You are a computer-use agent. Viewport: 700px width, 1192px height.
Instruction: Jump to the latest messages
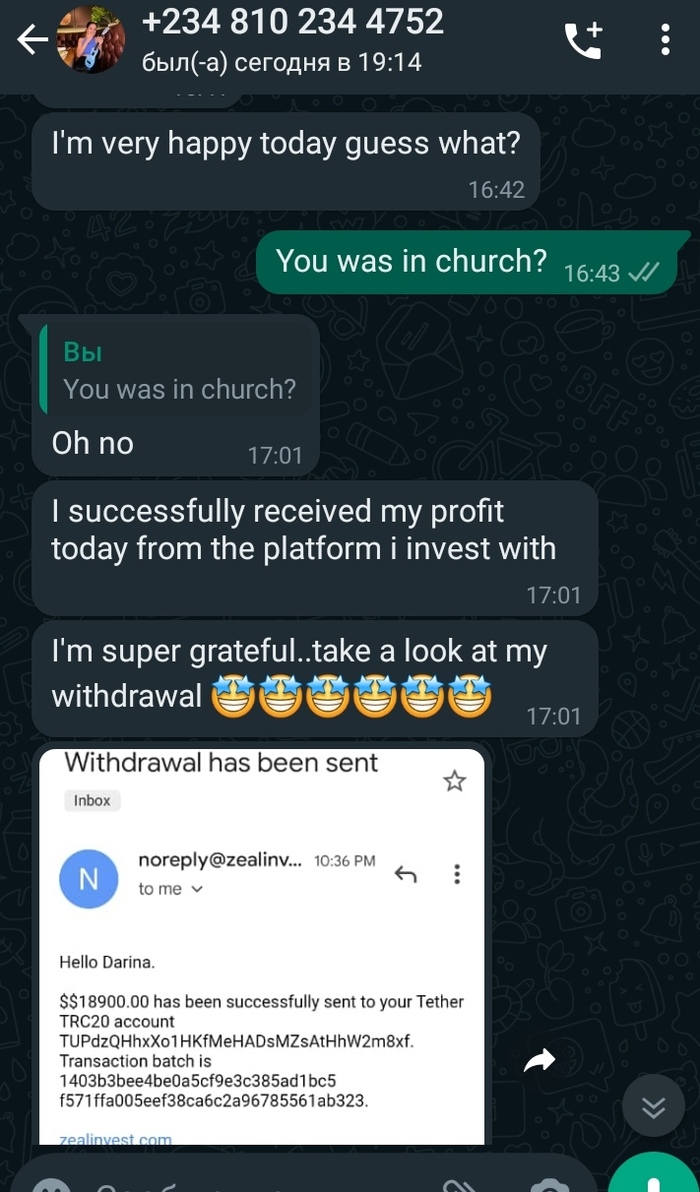click(654, 1107)
